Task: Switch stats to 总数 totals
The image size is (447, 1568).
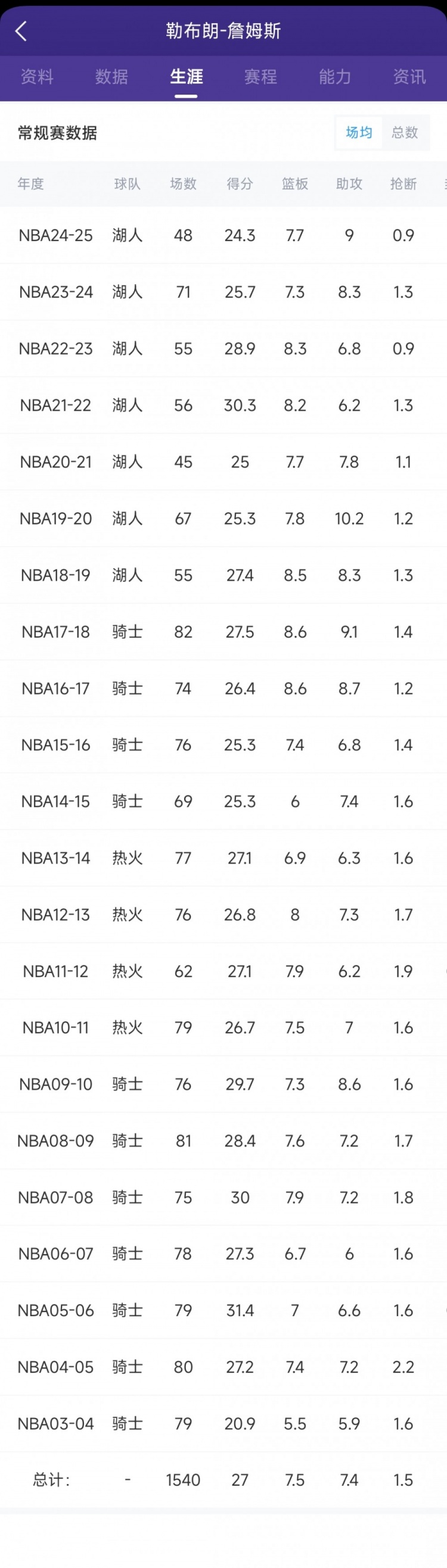Action: tap(405, 133)
